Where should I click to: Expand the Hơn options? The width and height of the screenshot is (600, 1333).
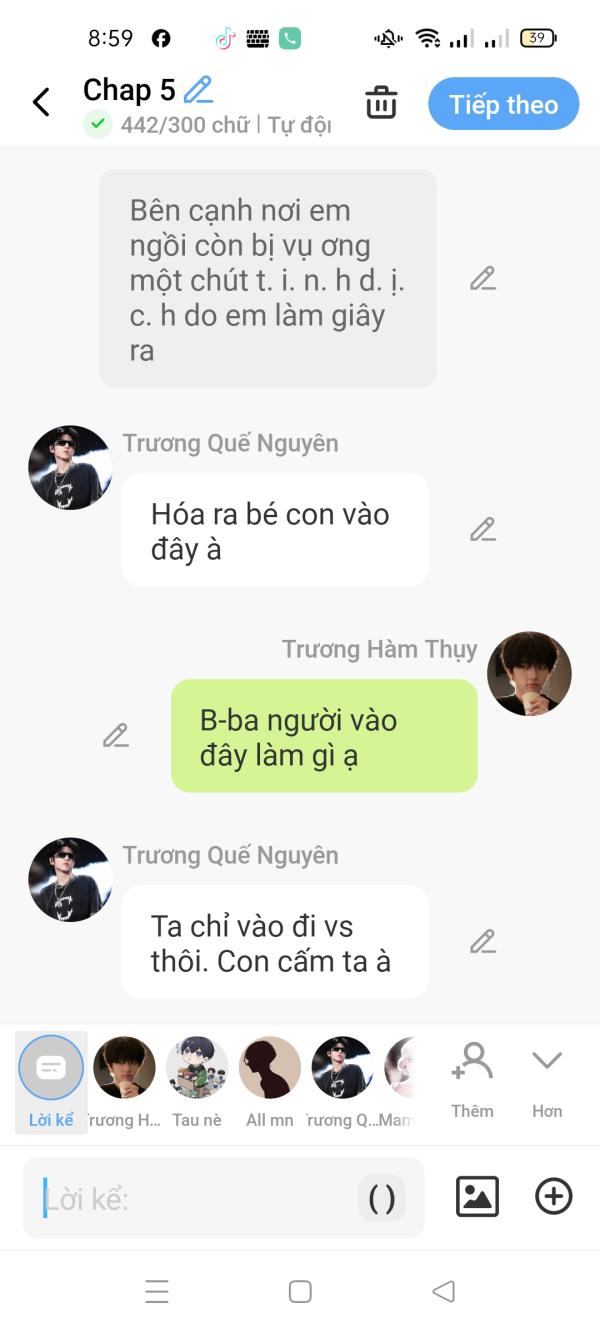tap(547, 1078)
